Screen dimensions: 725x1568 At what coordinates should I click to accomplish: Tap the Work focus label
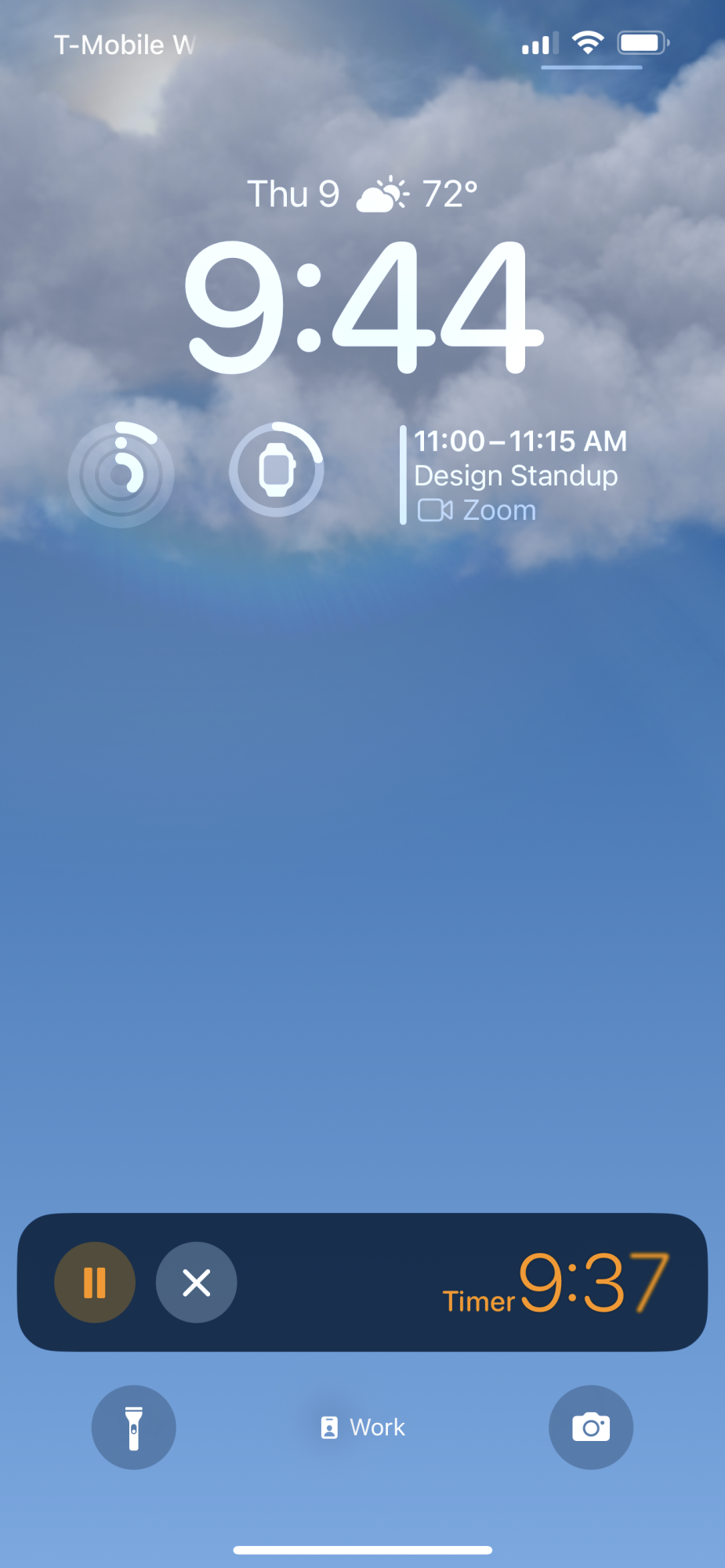coord(363,1427)
